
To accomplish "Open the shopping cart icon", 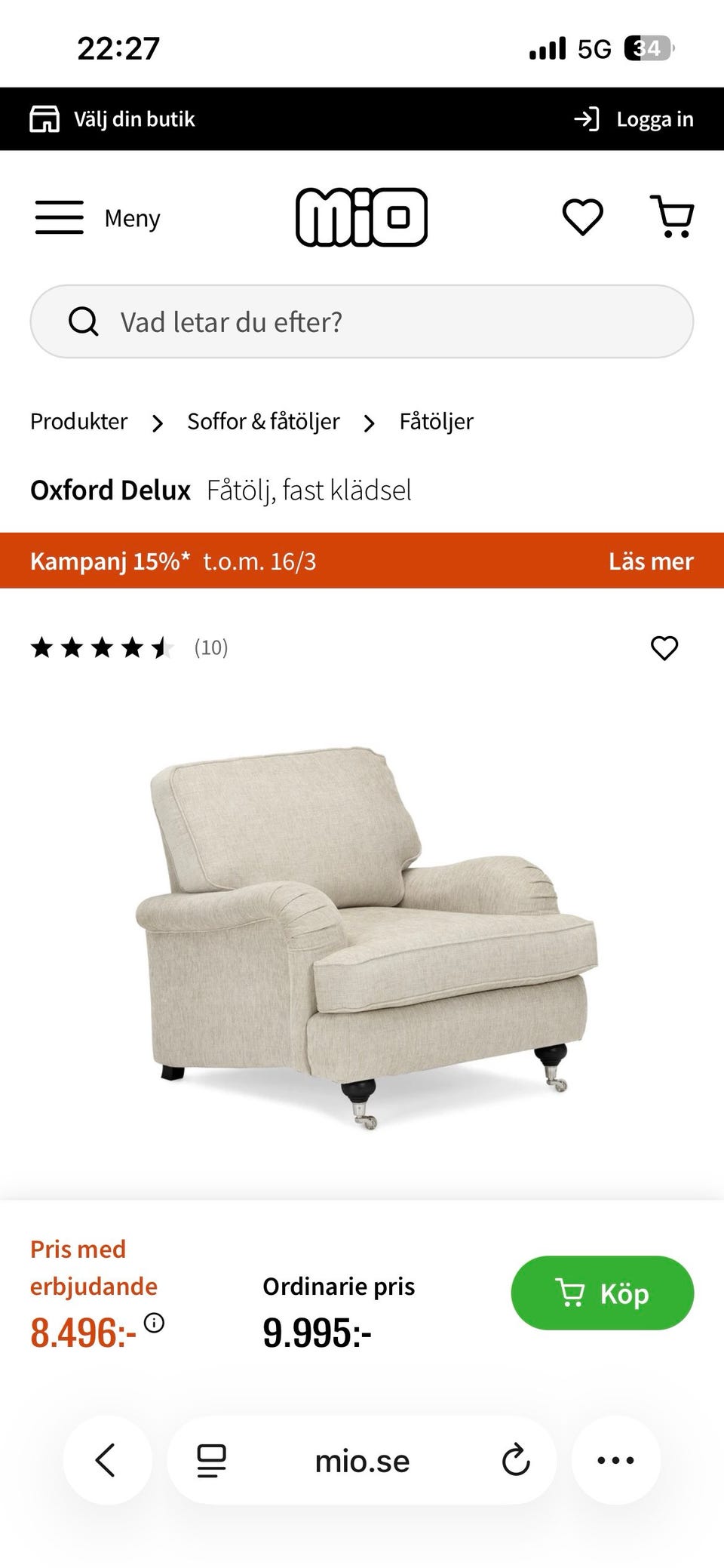I will tap(673, 217).
